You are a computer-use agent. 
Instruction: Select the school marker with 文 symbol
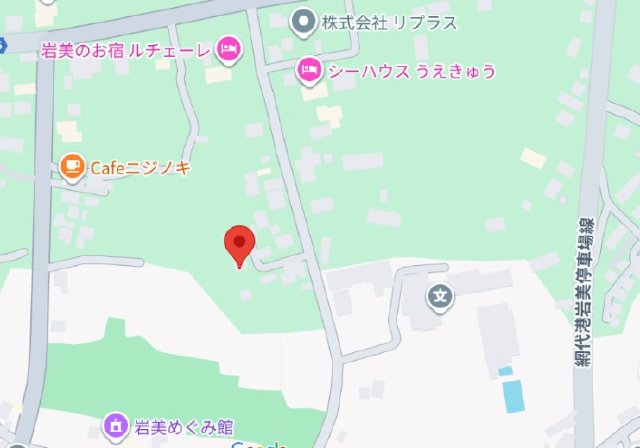[440, 296]
